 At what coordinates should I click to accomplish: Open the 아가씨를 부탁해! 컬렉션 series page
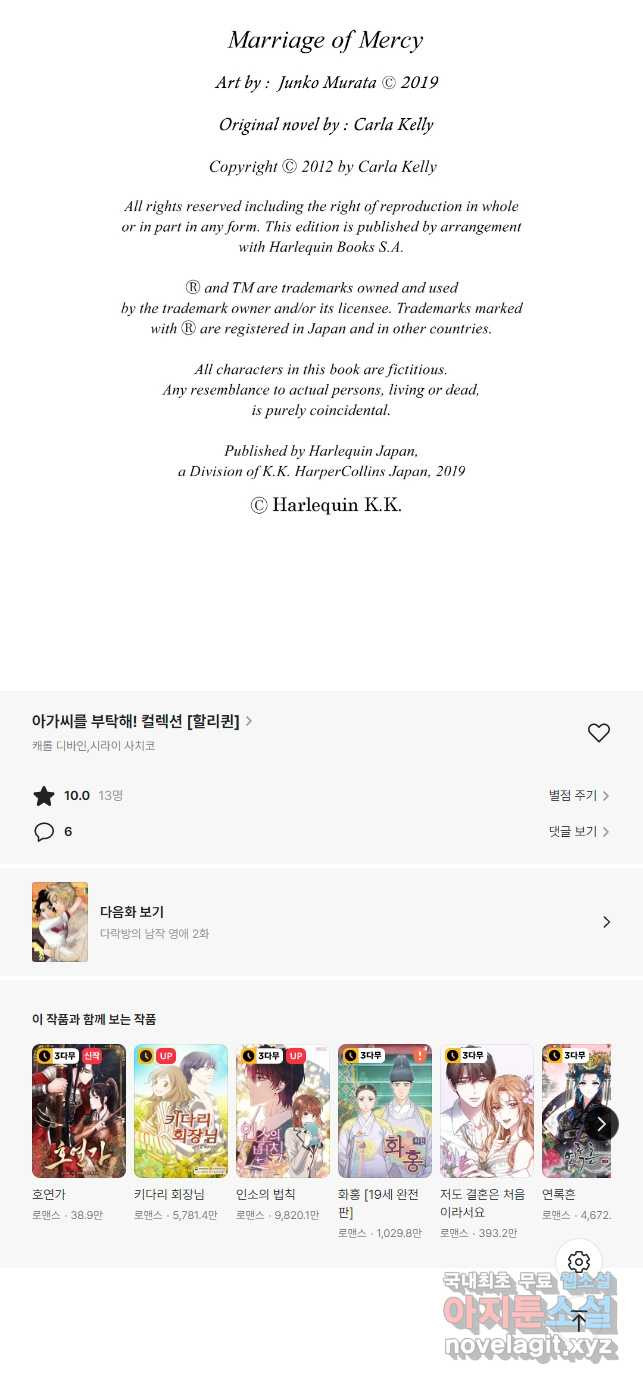pos(142,721)
